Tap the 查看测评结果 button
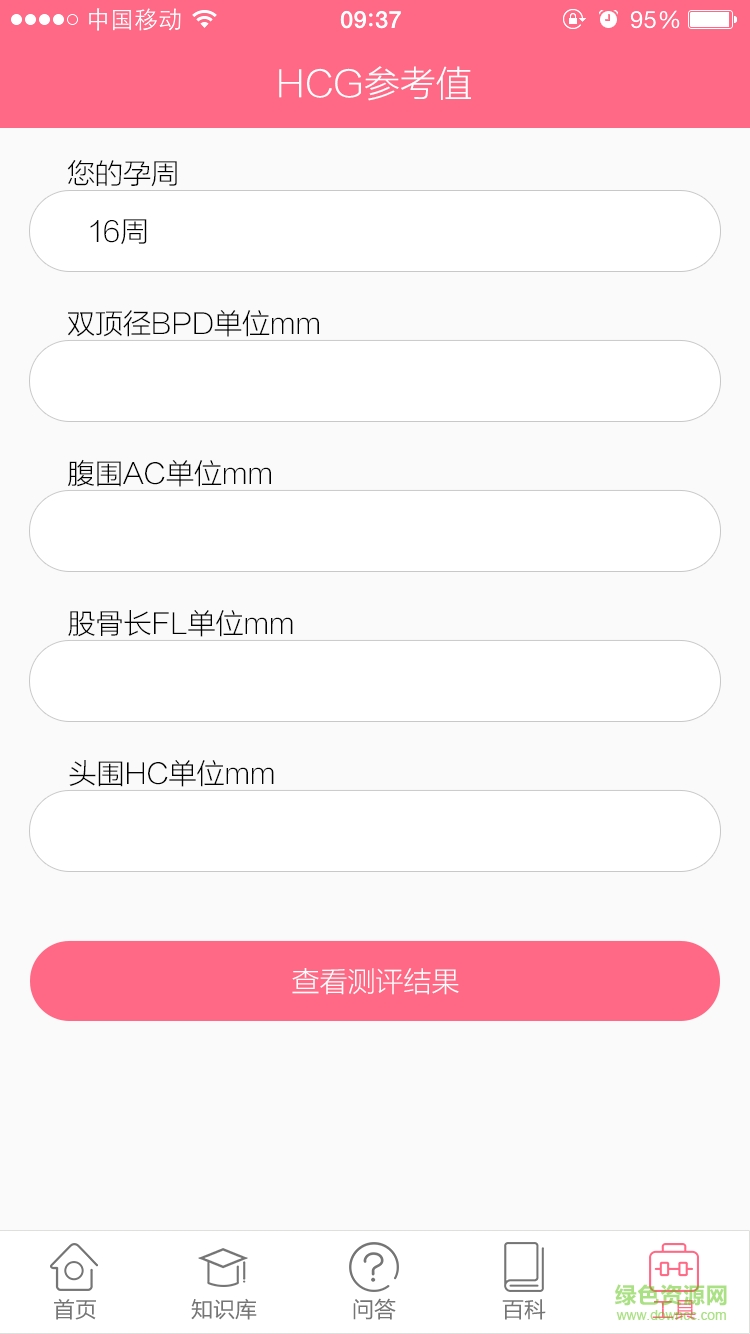Screen dimensions: 750x1334 pyautogui.click(x=375, y=981)
